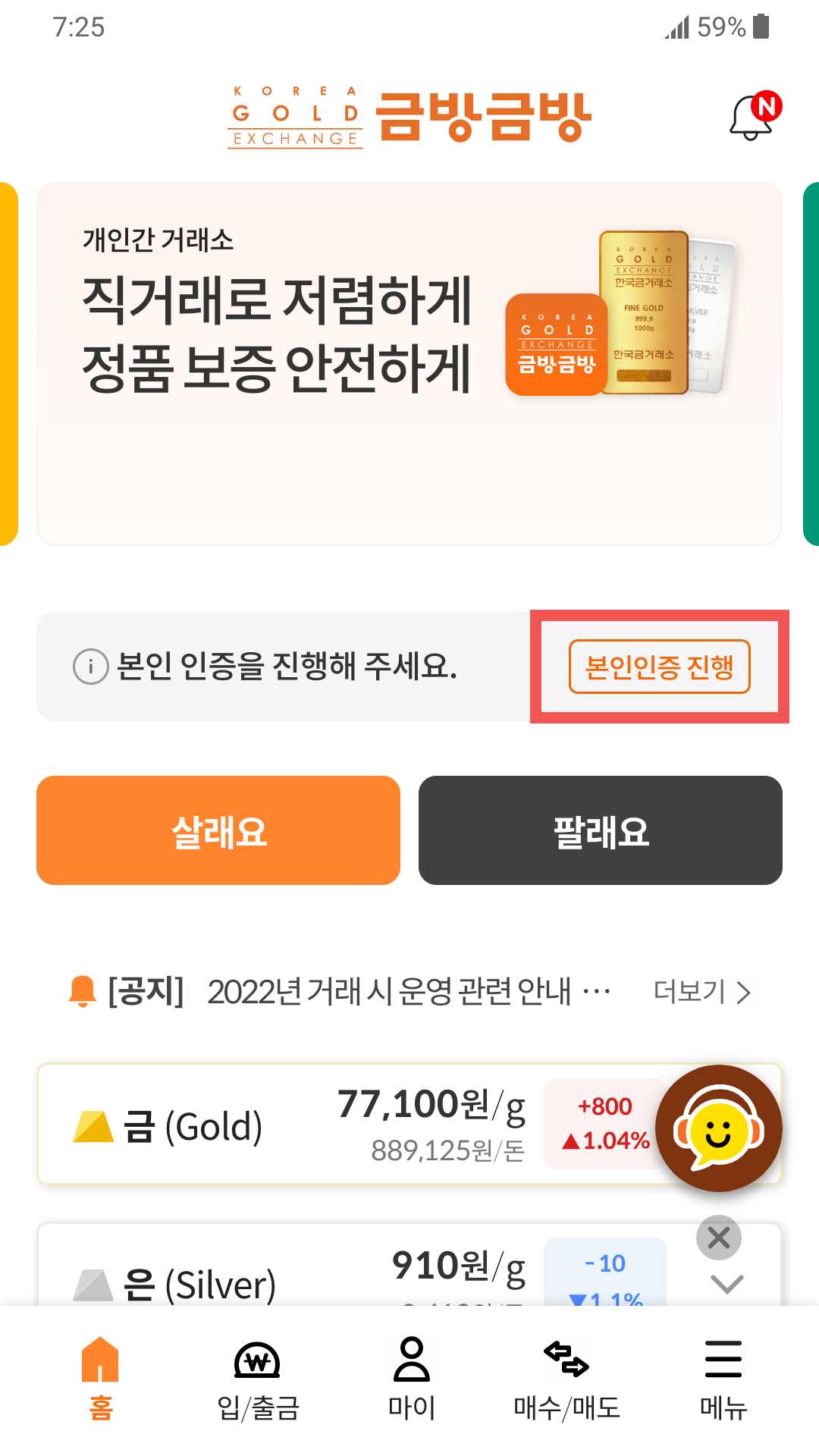Expand the silver card chevron
This screenshot has height=1456, width=819.
[726, 1284]
